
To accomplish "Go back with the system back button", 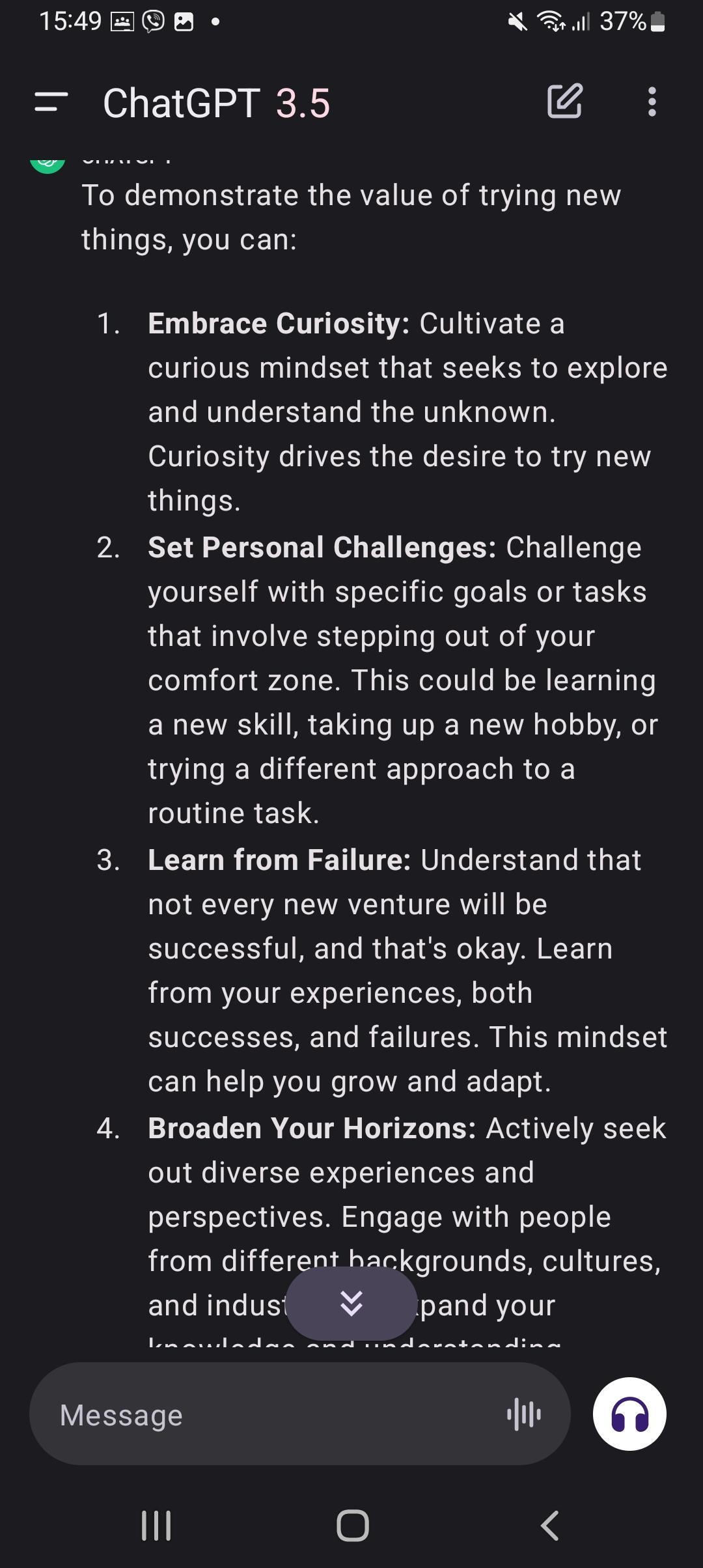I will 550,1525.
